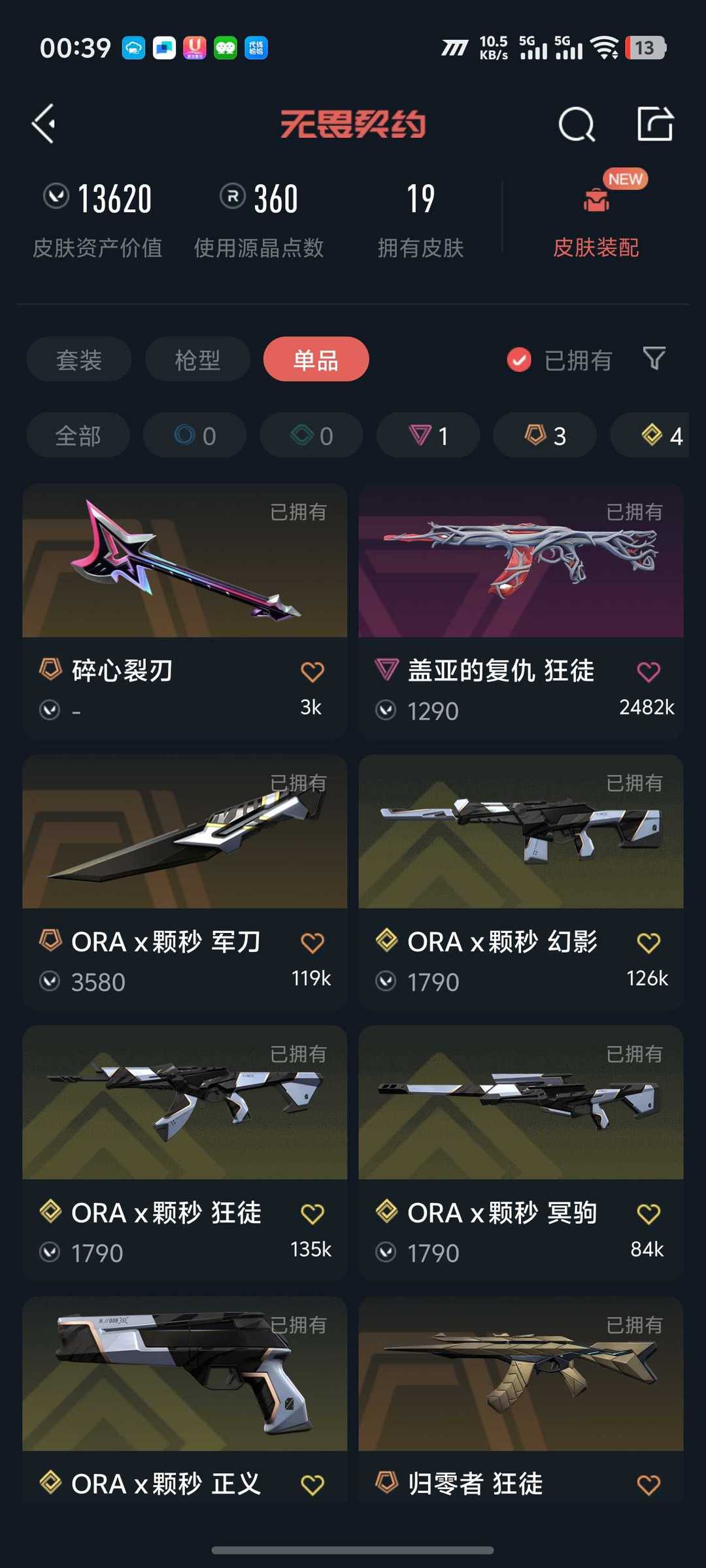Go back using the top-left arrow

44,123
